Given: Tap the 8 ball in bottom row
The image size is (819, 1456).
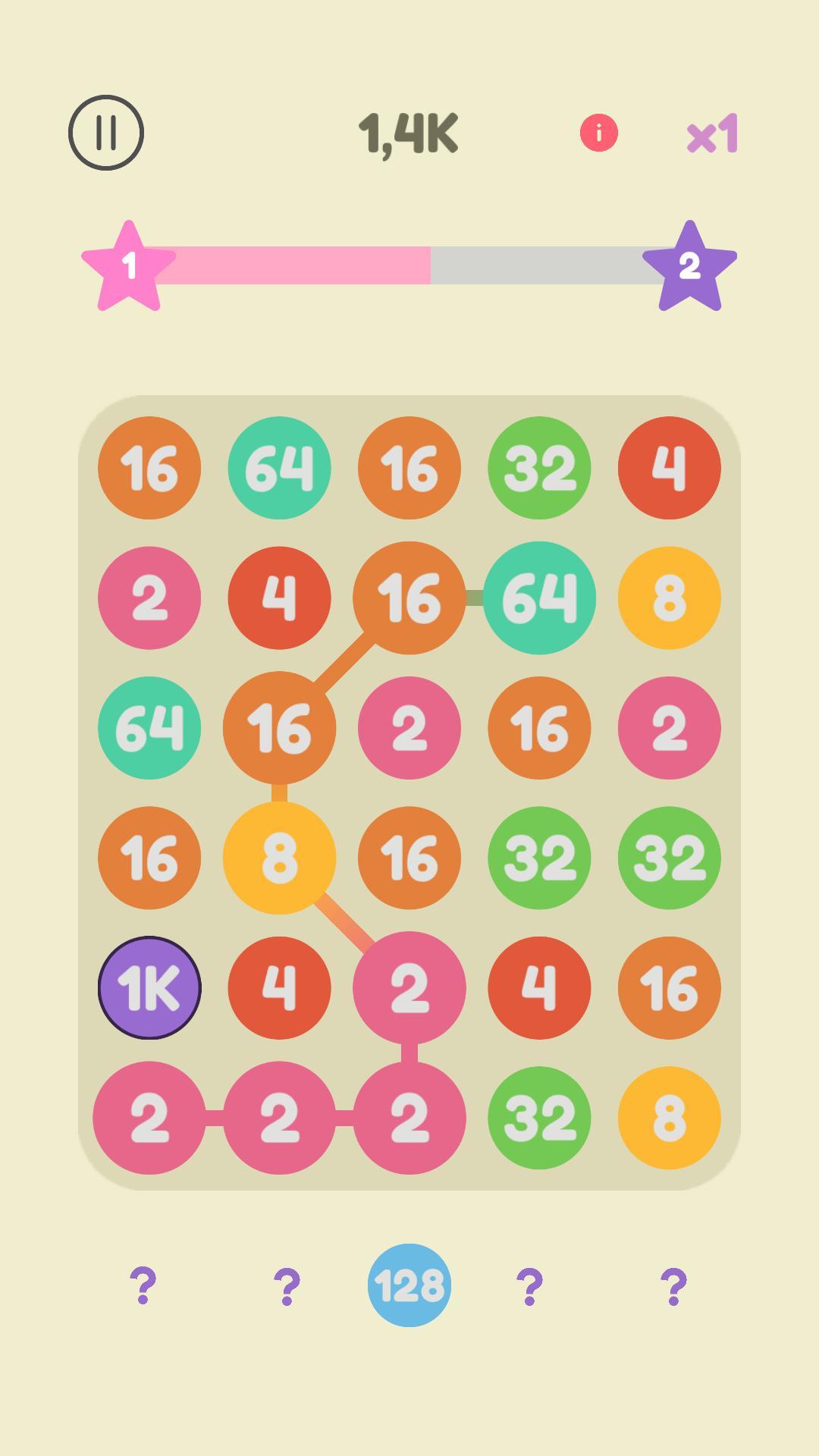Looking at the screenshot, I should [669, 1118].
